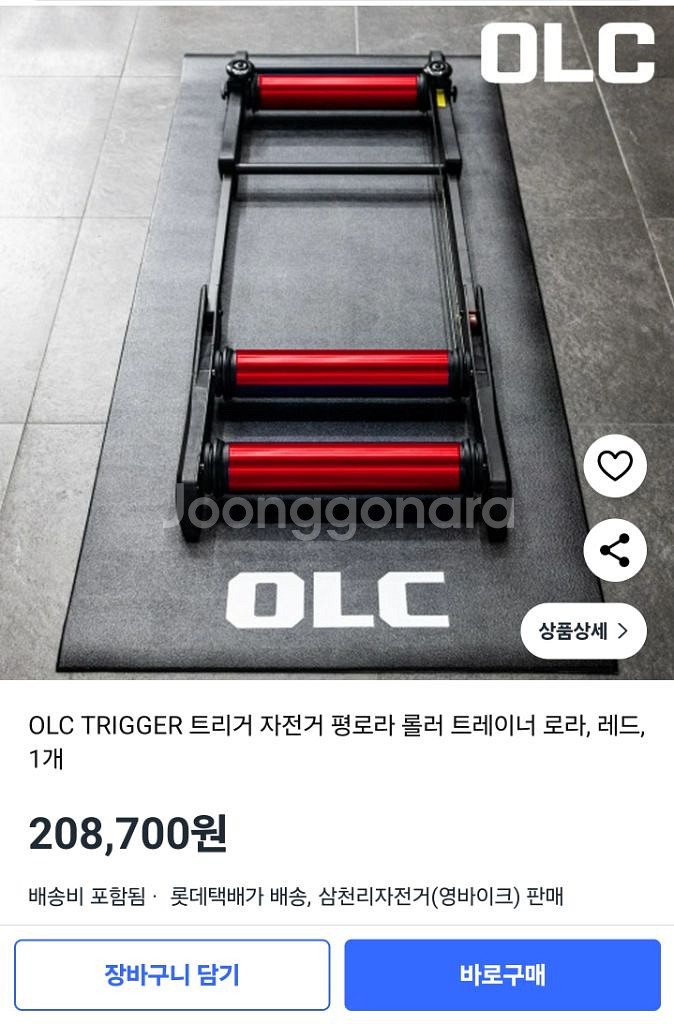Buy now with 바로구매
674x1024 pixels.
502,975
